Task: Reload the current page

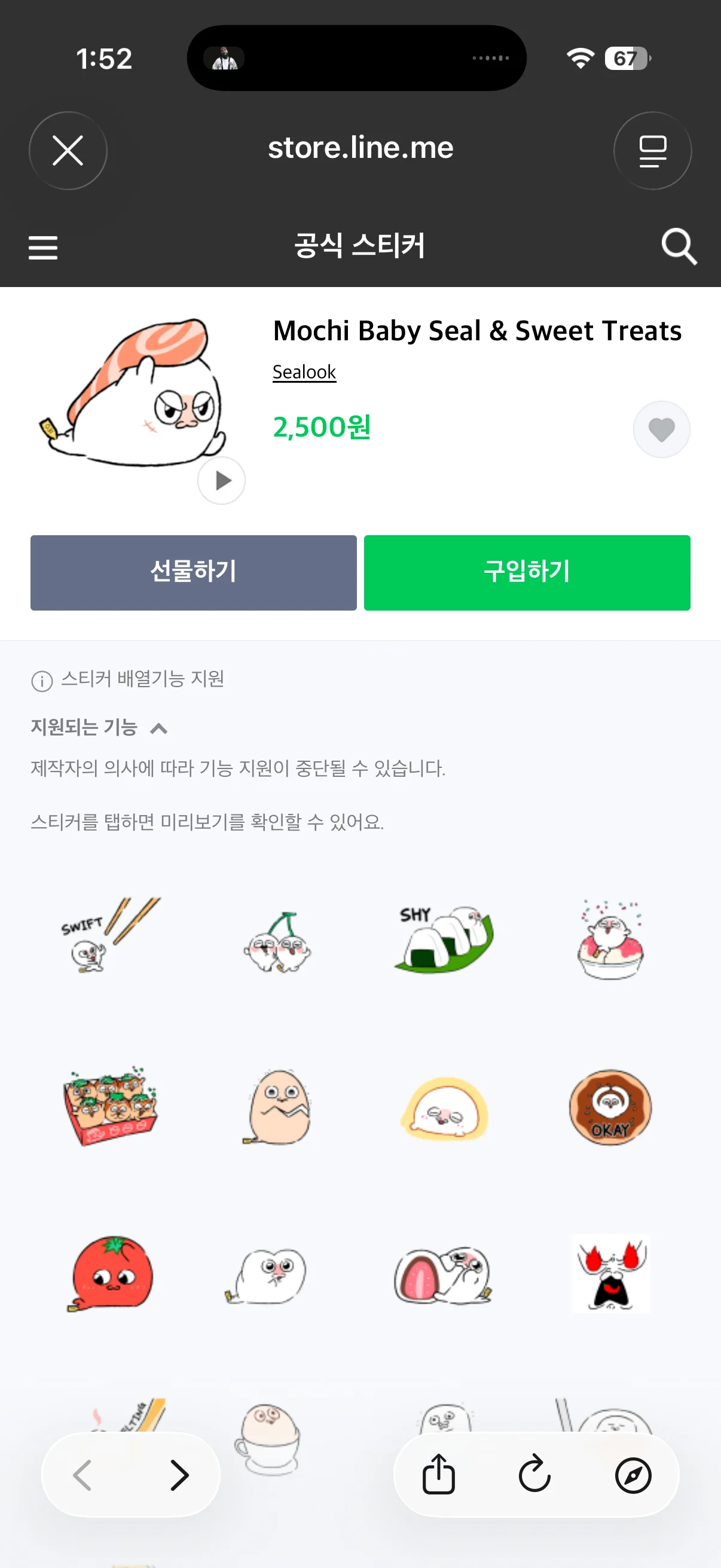Action: [534, 1474]
